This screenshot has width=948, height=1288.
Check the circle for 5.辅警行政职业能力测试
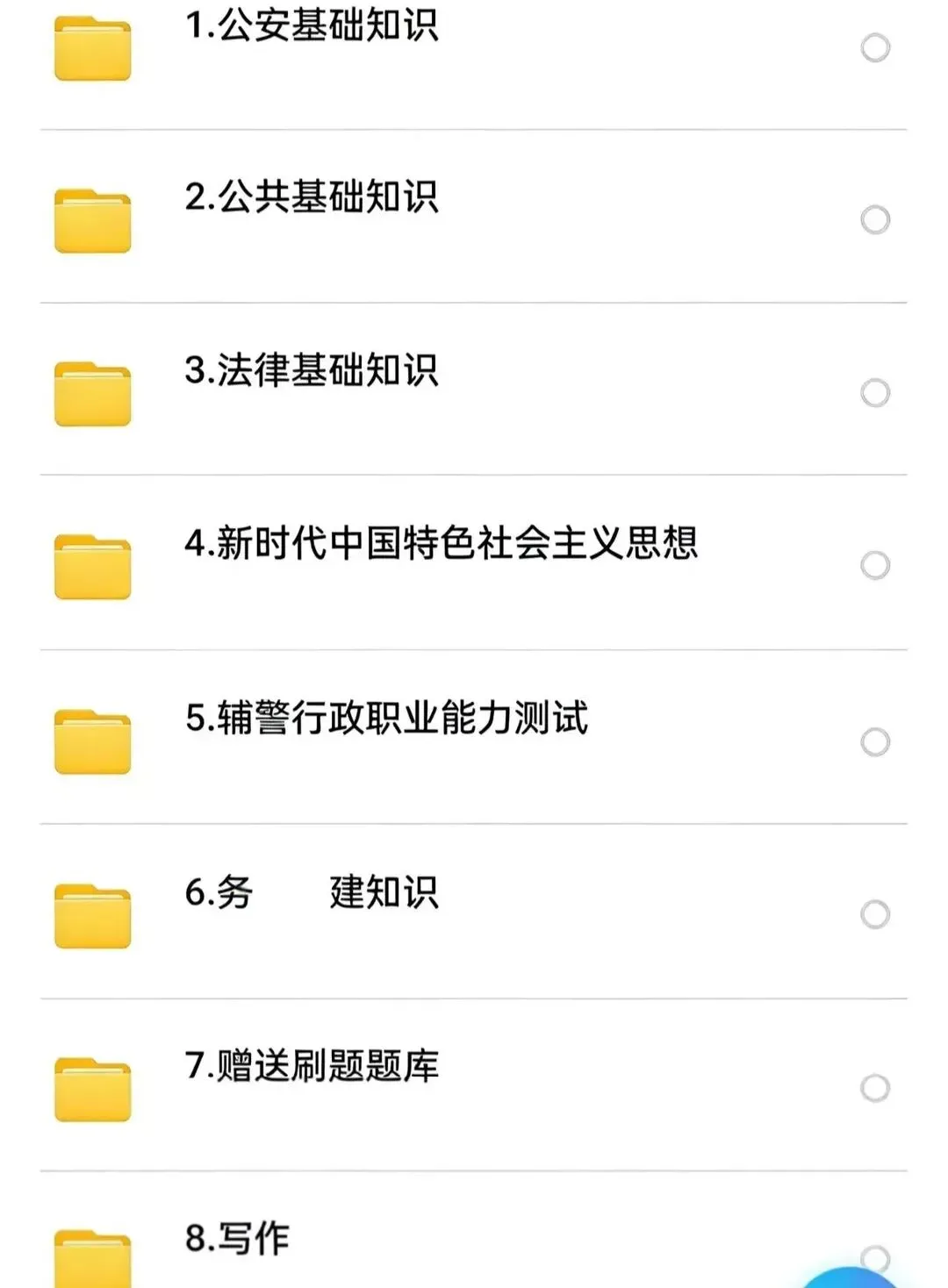(875, 742)
